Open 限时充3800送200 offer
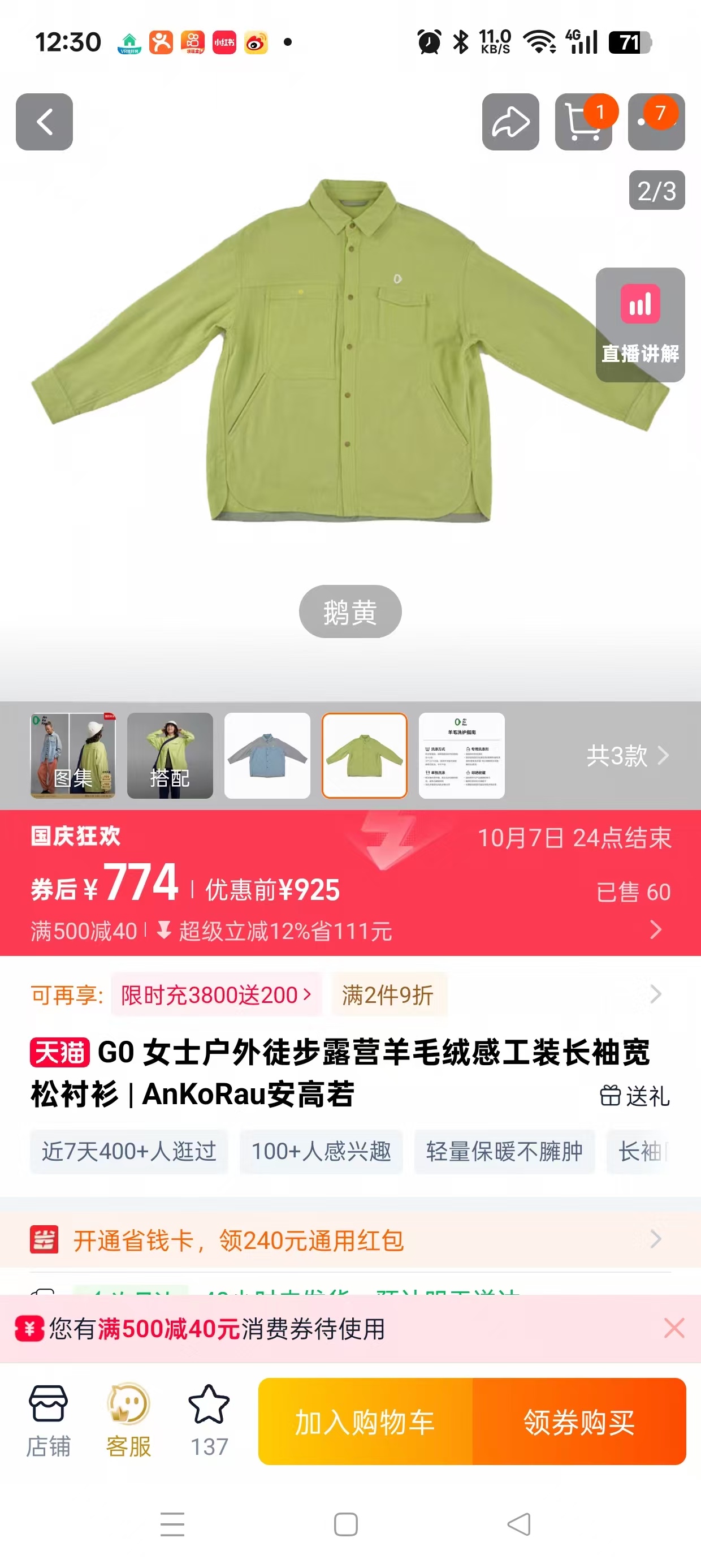Image resolution: width=701 pixels, height=1568 pixels. (216, 995)
